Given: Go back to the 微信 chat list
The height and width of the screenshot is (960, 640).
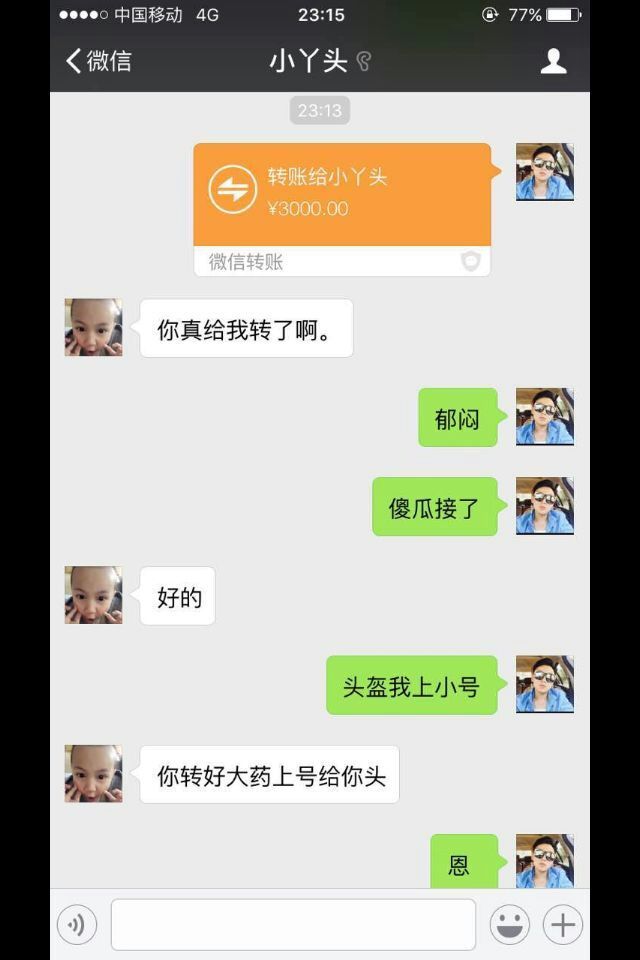Looking at the screenshot, I should pyautogui.click(x=98, y=61).
